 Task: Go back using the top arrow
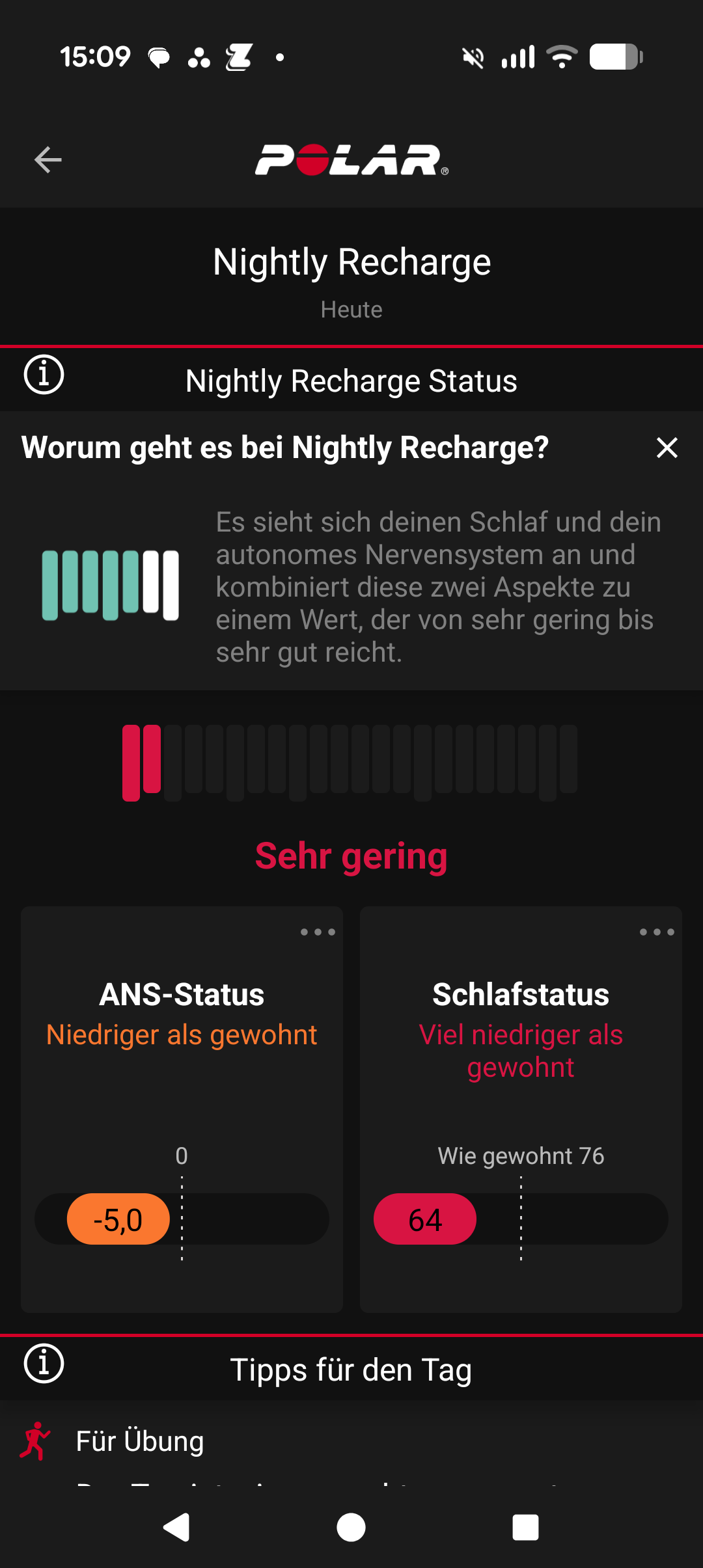[48, 160]
